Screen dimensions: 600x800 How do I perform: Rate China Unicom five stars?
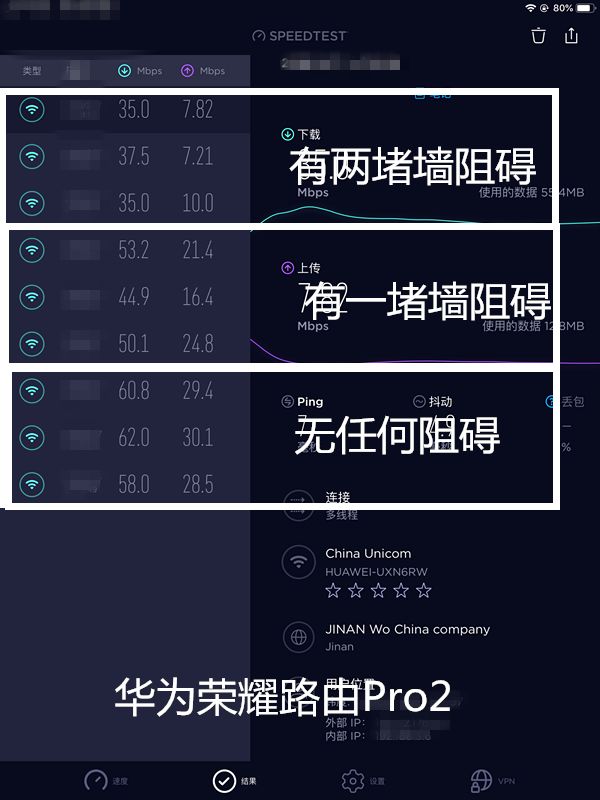click(424, 591)
